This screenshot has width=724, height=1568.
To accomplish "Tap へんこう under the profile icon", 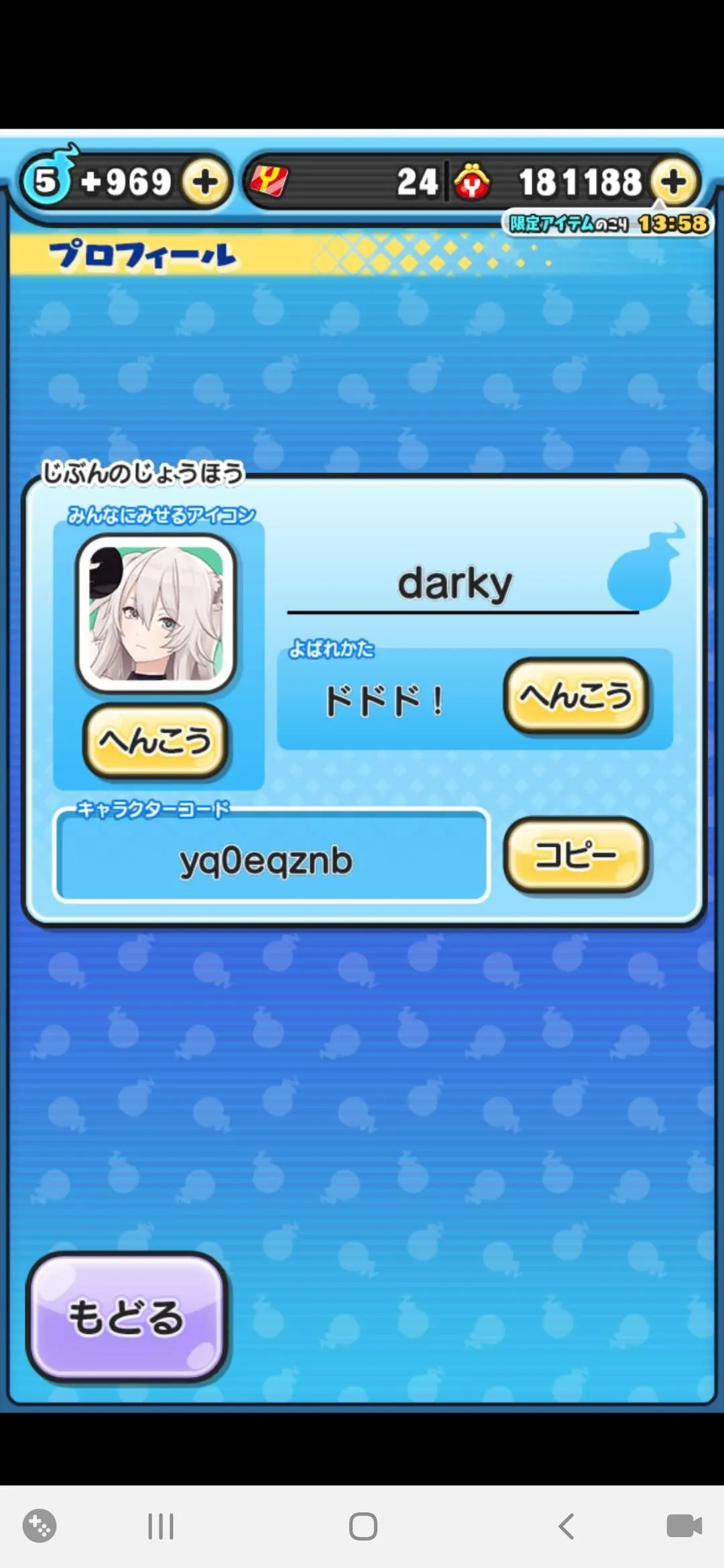I will click(156, 740).
